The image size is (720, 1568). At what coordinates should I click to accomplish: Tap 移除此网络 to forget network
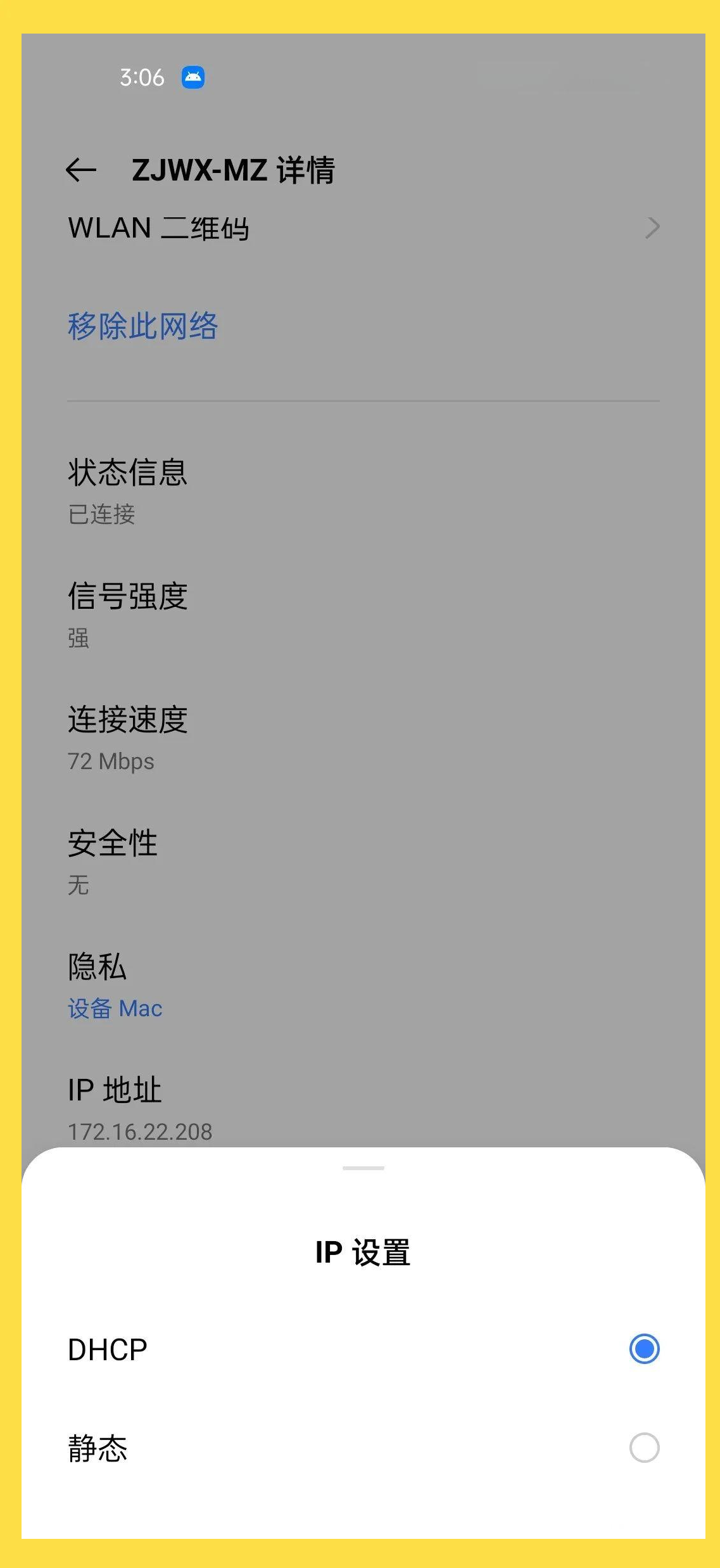pyautogui.click(x=143, y=326)
